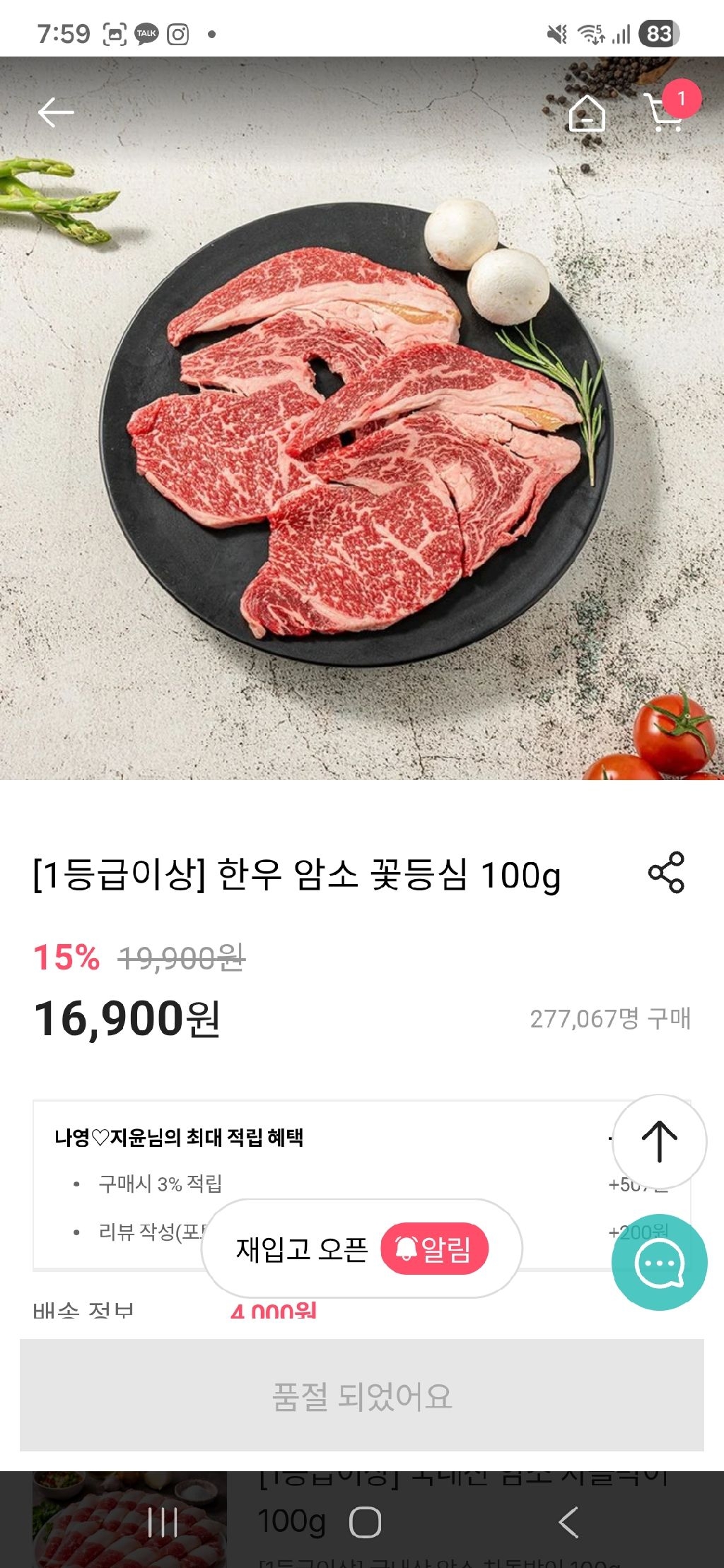Enable the restock 알림 notification
The image size is (724, 1568).
click(434, 1249)
